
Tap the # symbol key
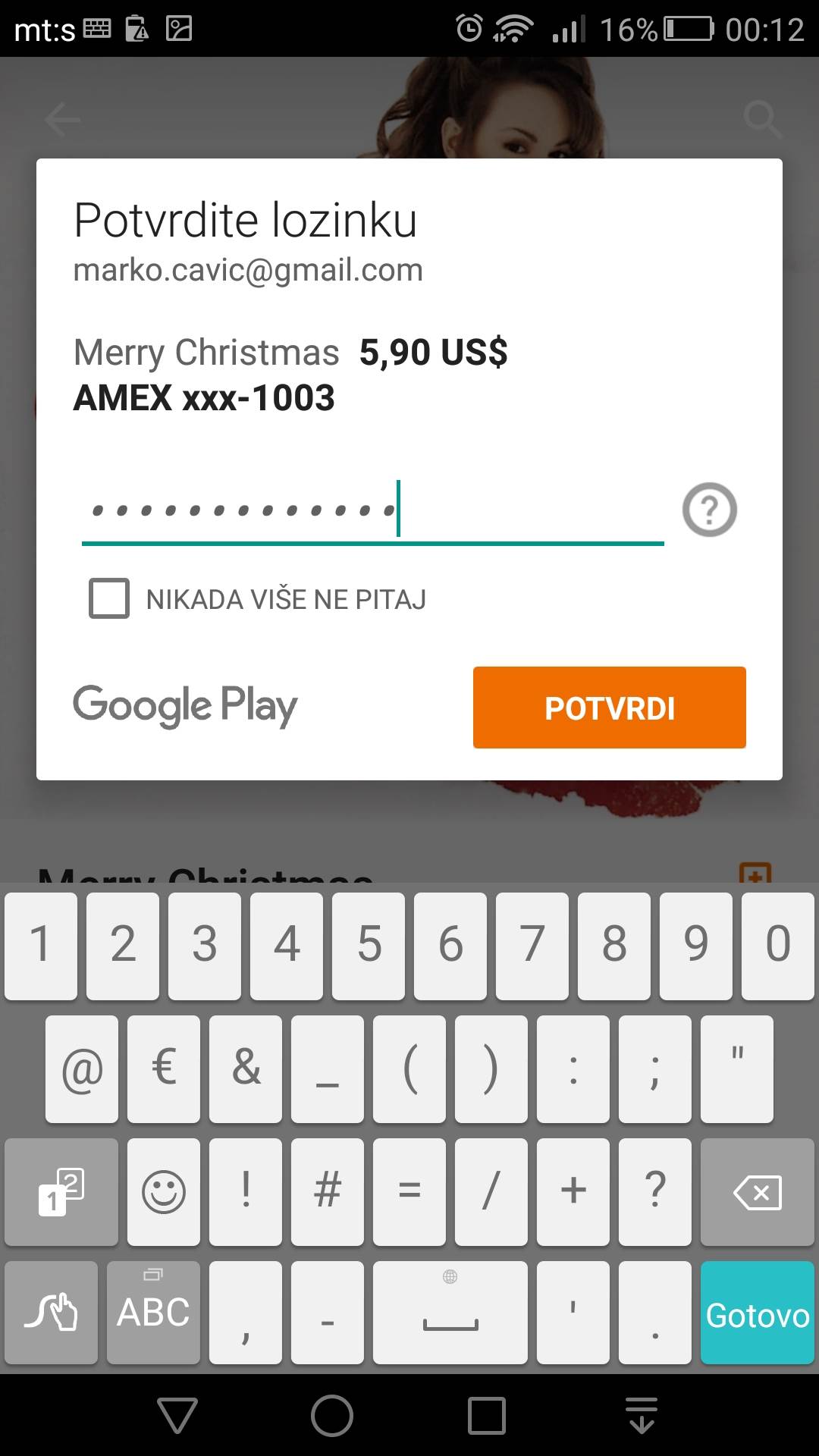(x=328, y=1192)
